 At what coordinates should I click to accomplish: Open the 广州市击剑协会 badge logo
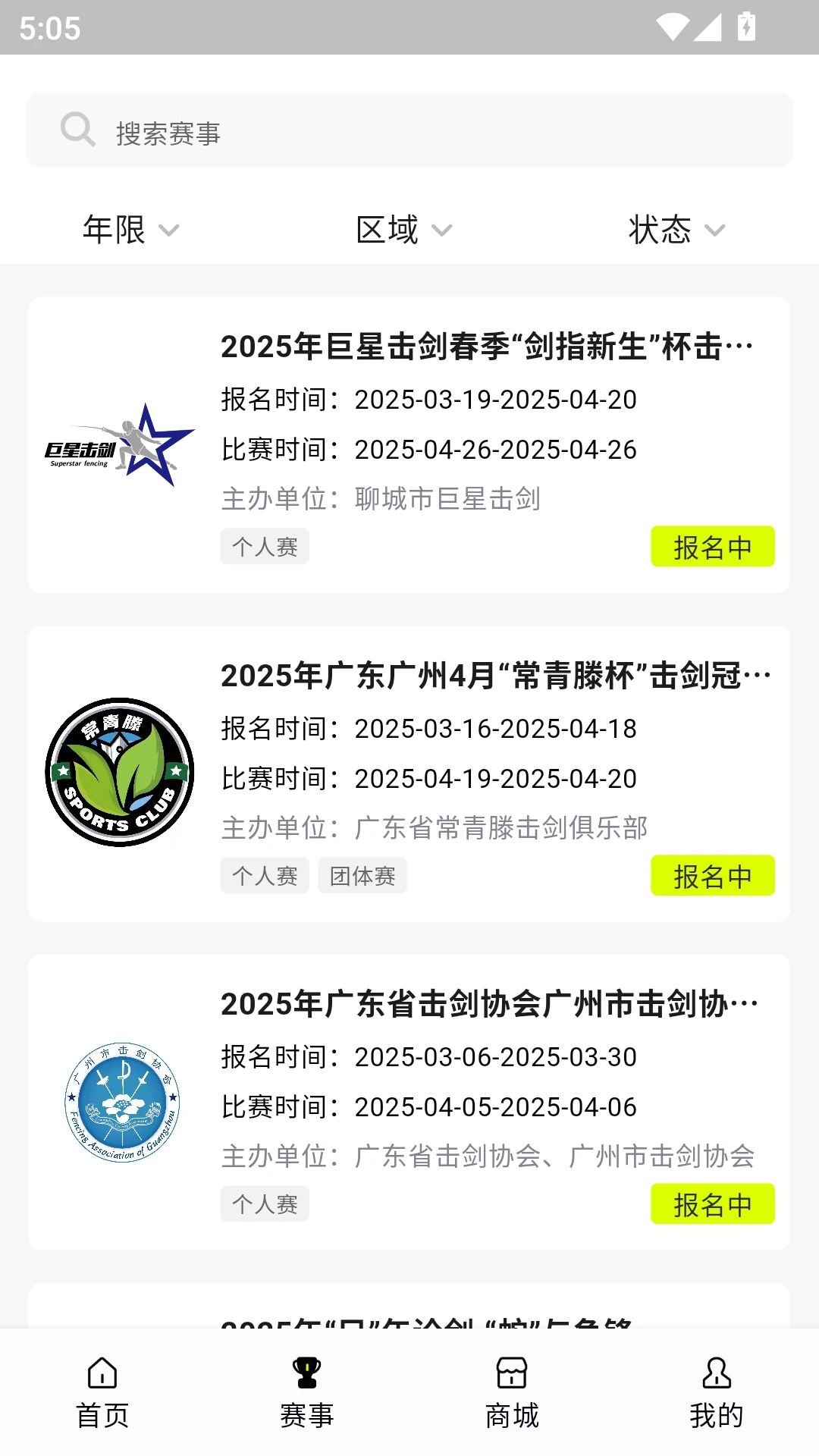click(119, 1102)
